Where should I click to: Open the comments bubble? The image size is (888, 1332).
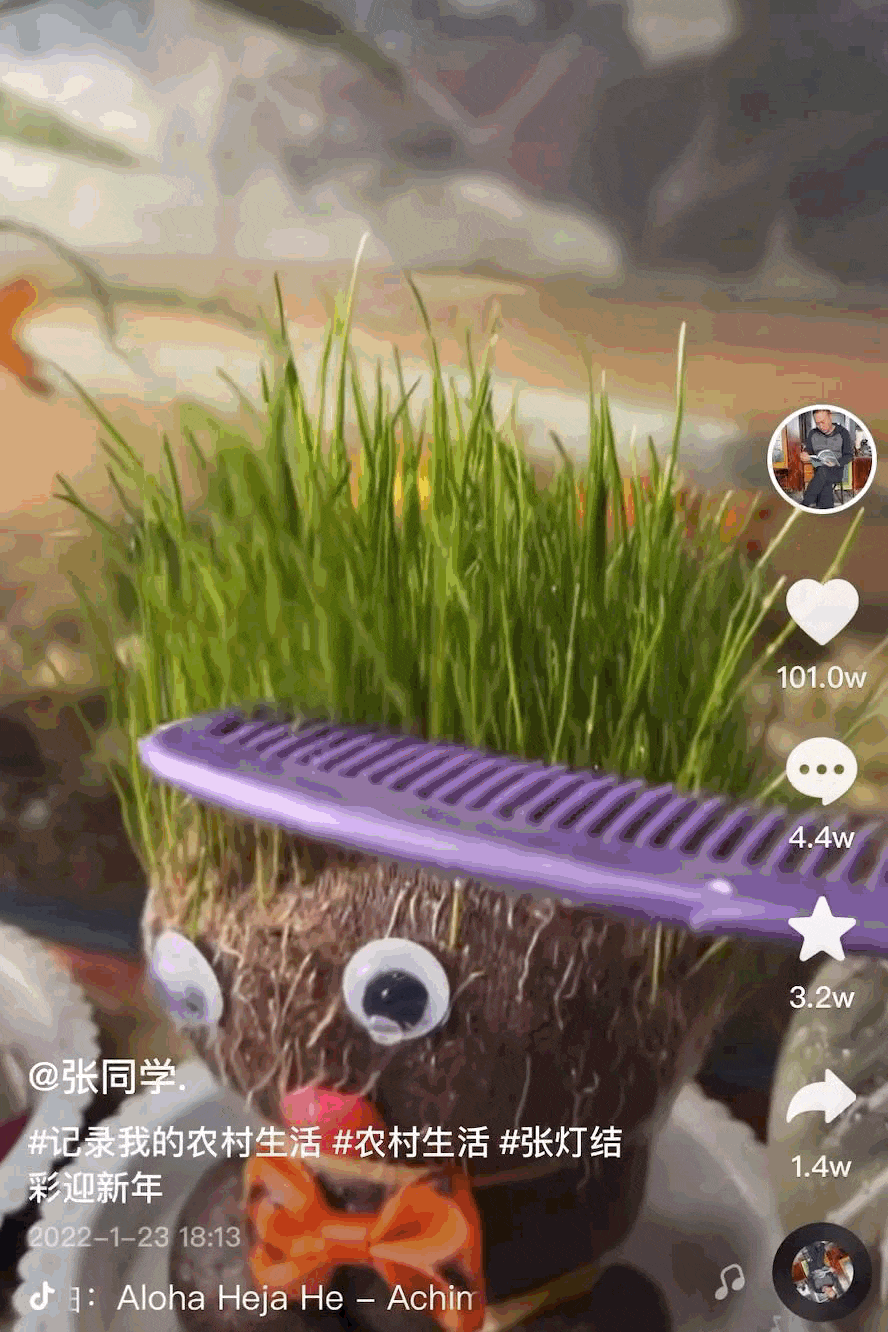(x=821, y=770)
